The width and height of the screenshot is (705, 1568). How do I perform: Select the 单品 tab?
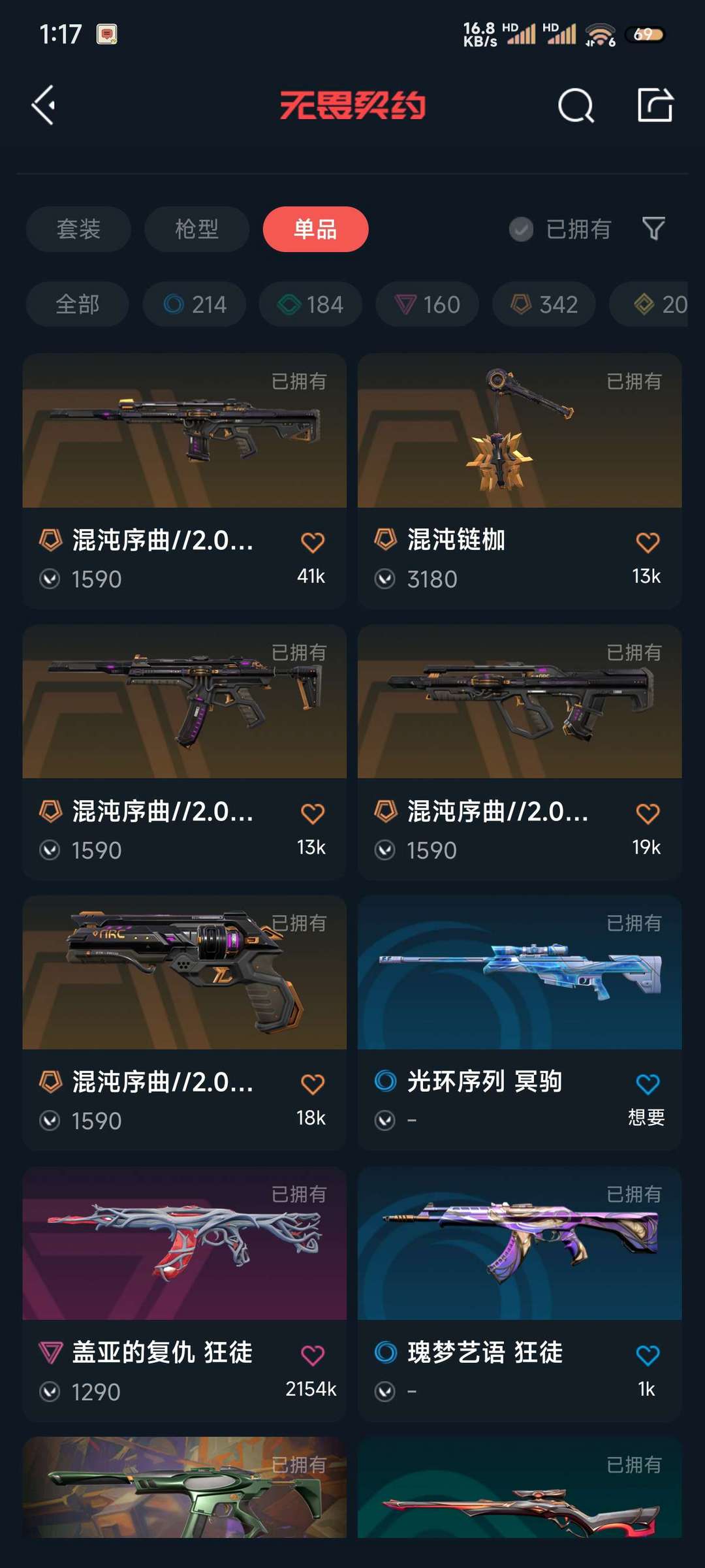pyautogui.click(x=315, y=229)
